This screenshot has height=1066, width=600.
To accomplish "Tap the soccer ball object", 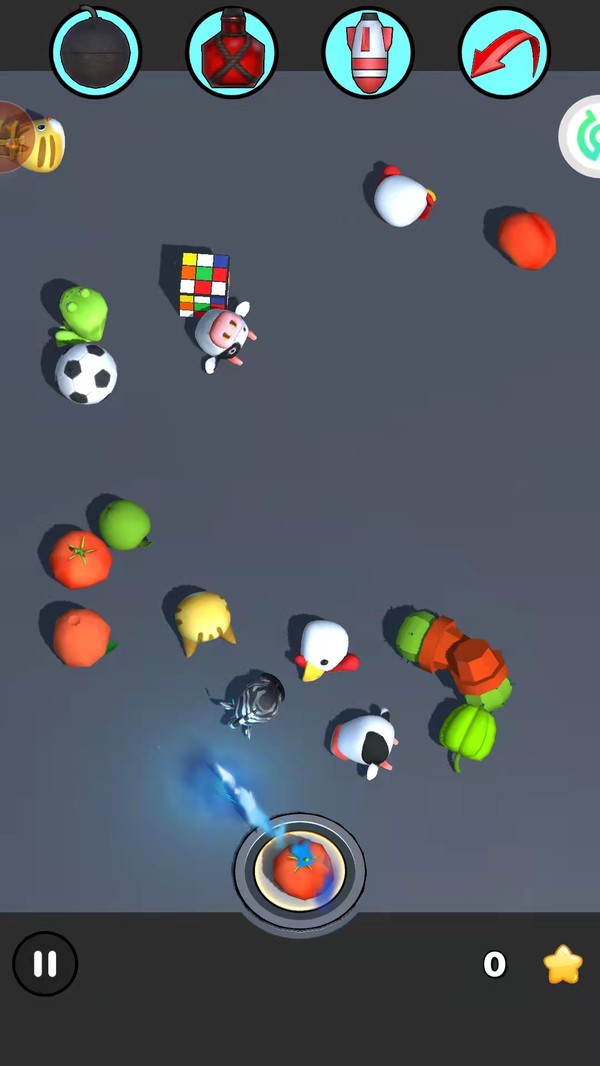I will tap(86, 373).
